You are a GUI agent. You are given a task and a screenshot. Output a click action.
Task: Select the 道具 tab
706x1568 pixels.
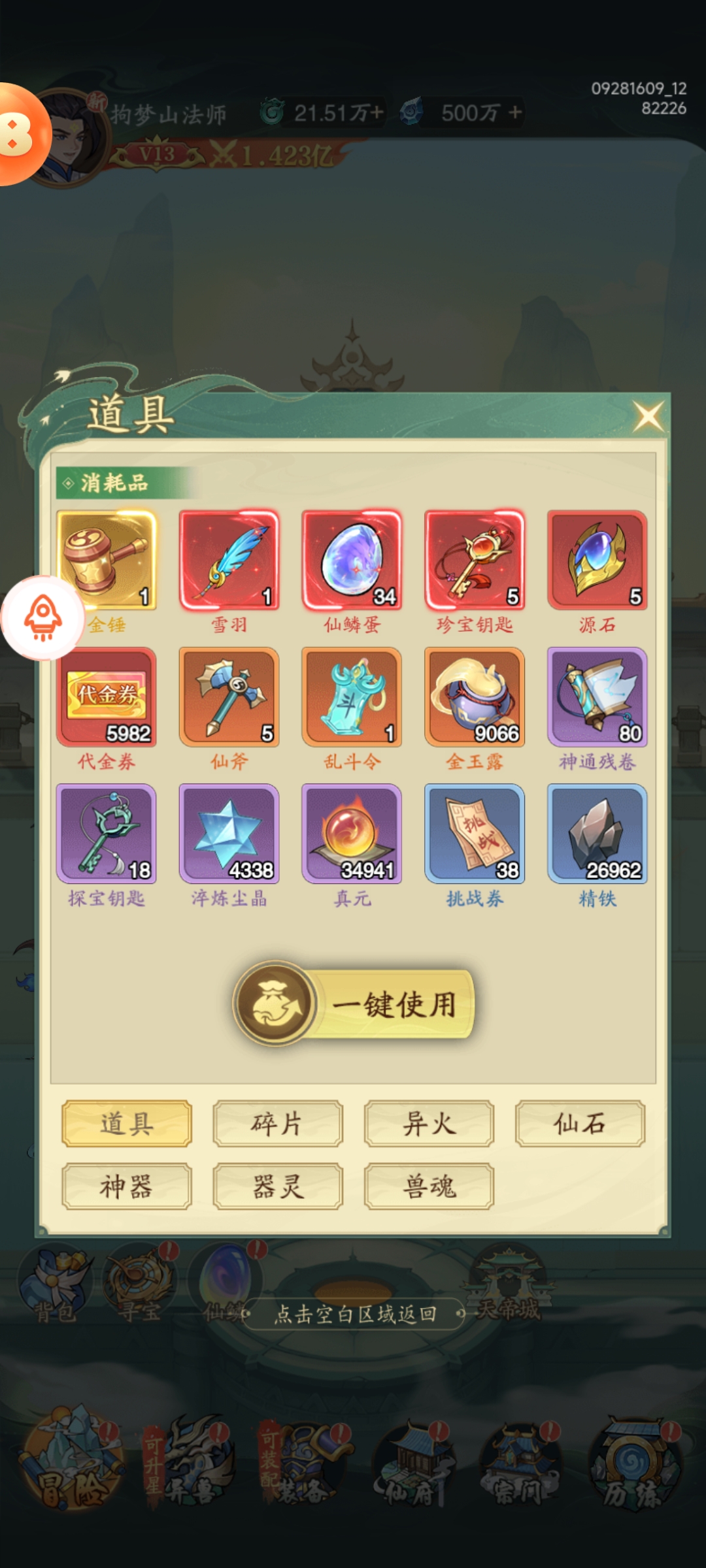(126, 1124)
